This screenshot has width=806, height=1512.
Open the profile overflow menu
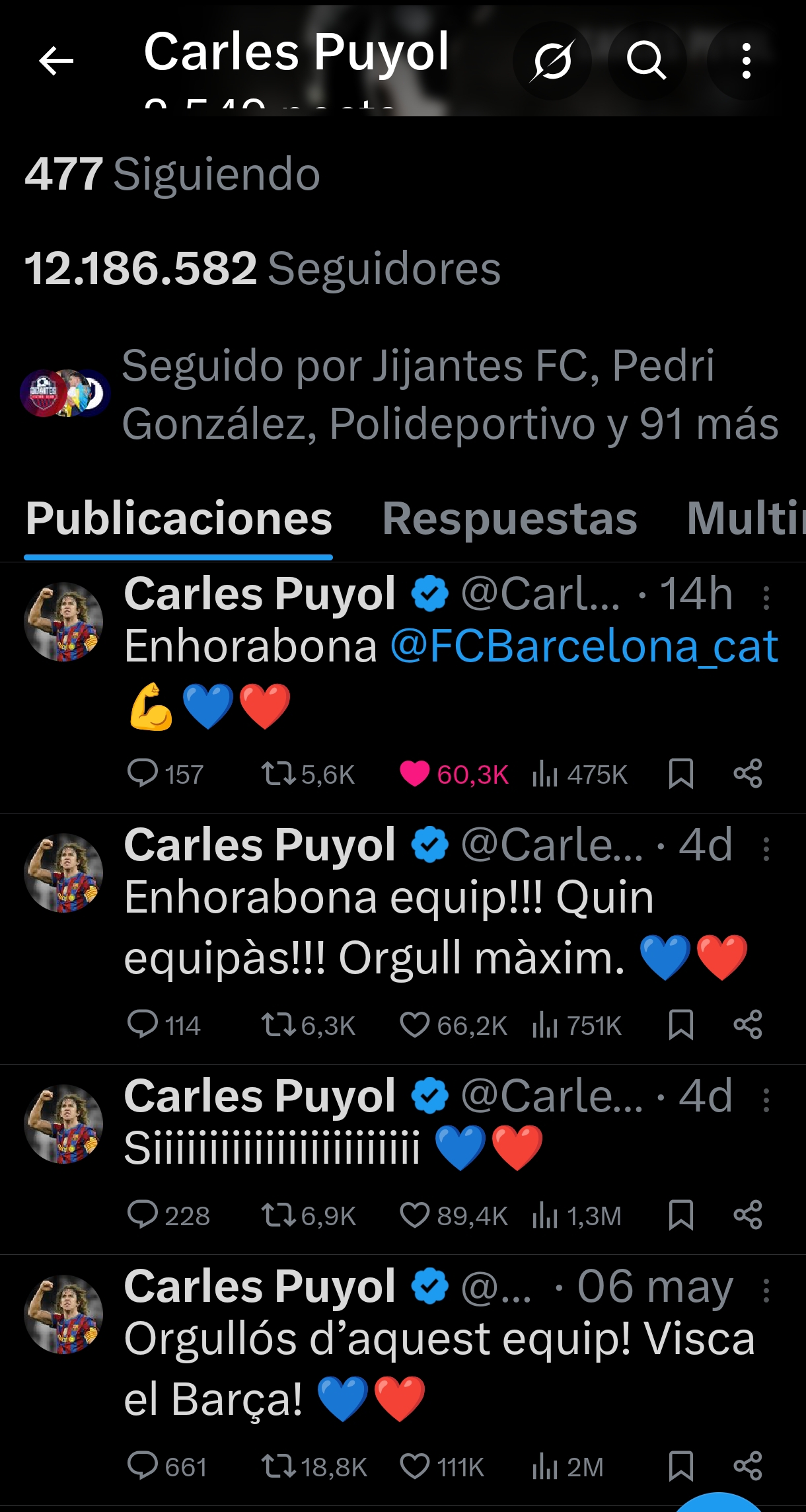click(x=746, y=61)
